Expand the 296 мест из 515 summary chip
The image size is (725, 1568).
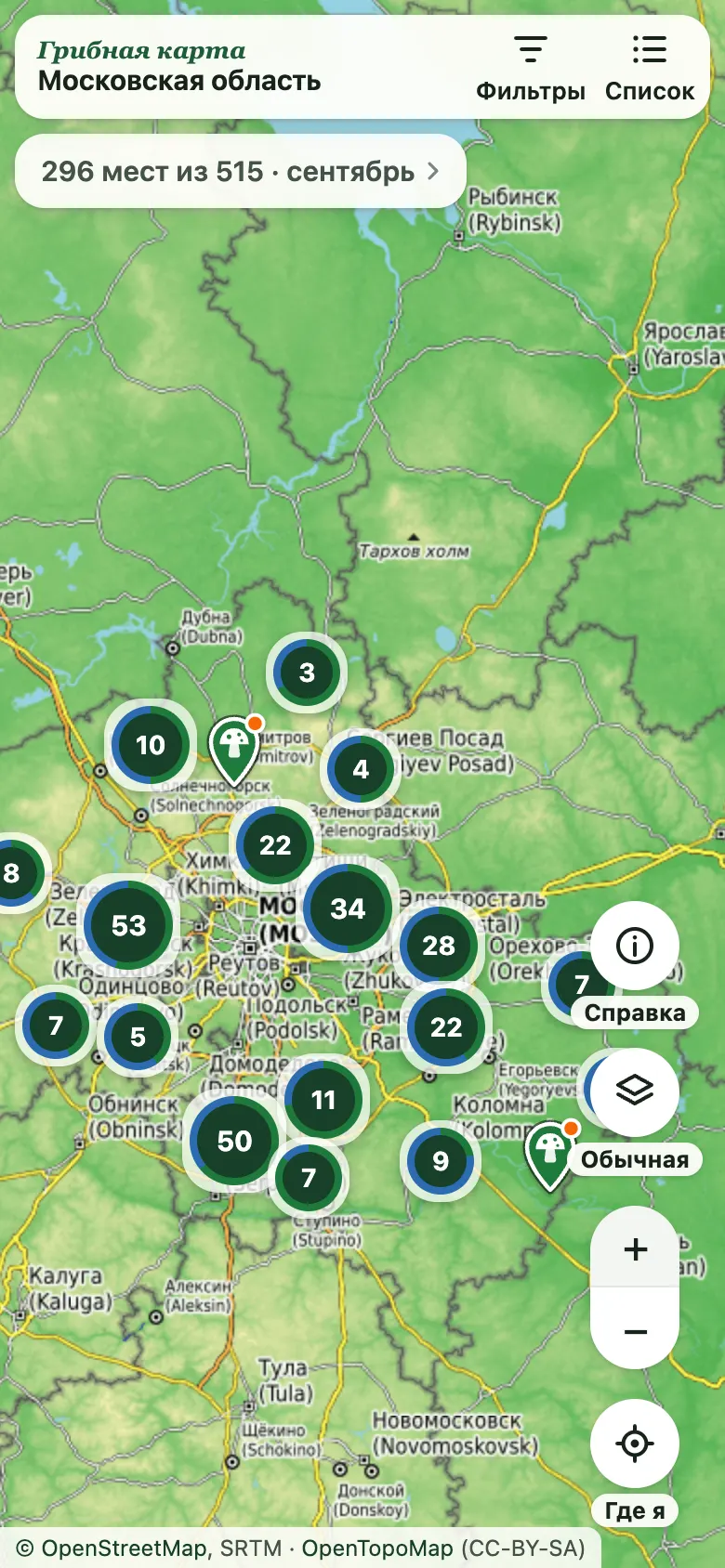click(241, 171)
